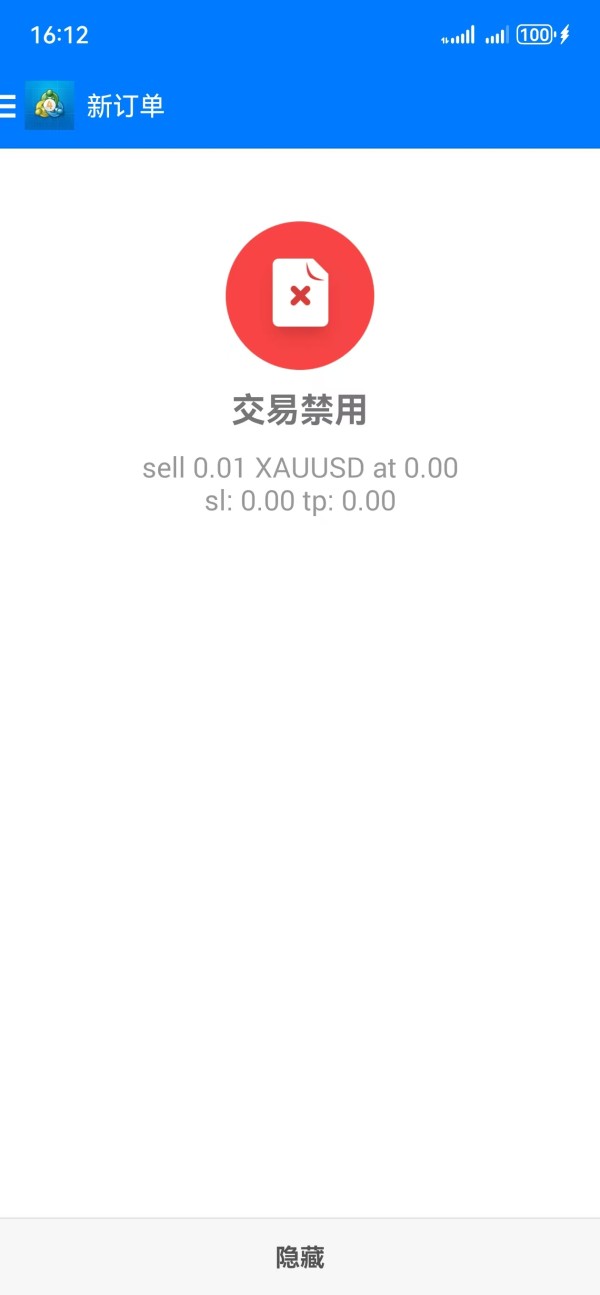The height and width of the screenshot is (1295, 600).
Task: Tap the 隐藏 button to hide
Action: click(300, 1257)
